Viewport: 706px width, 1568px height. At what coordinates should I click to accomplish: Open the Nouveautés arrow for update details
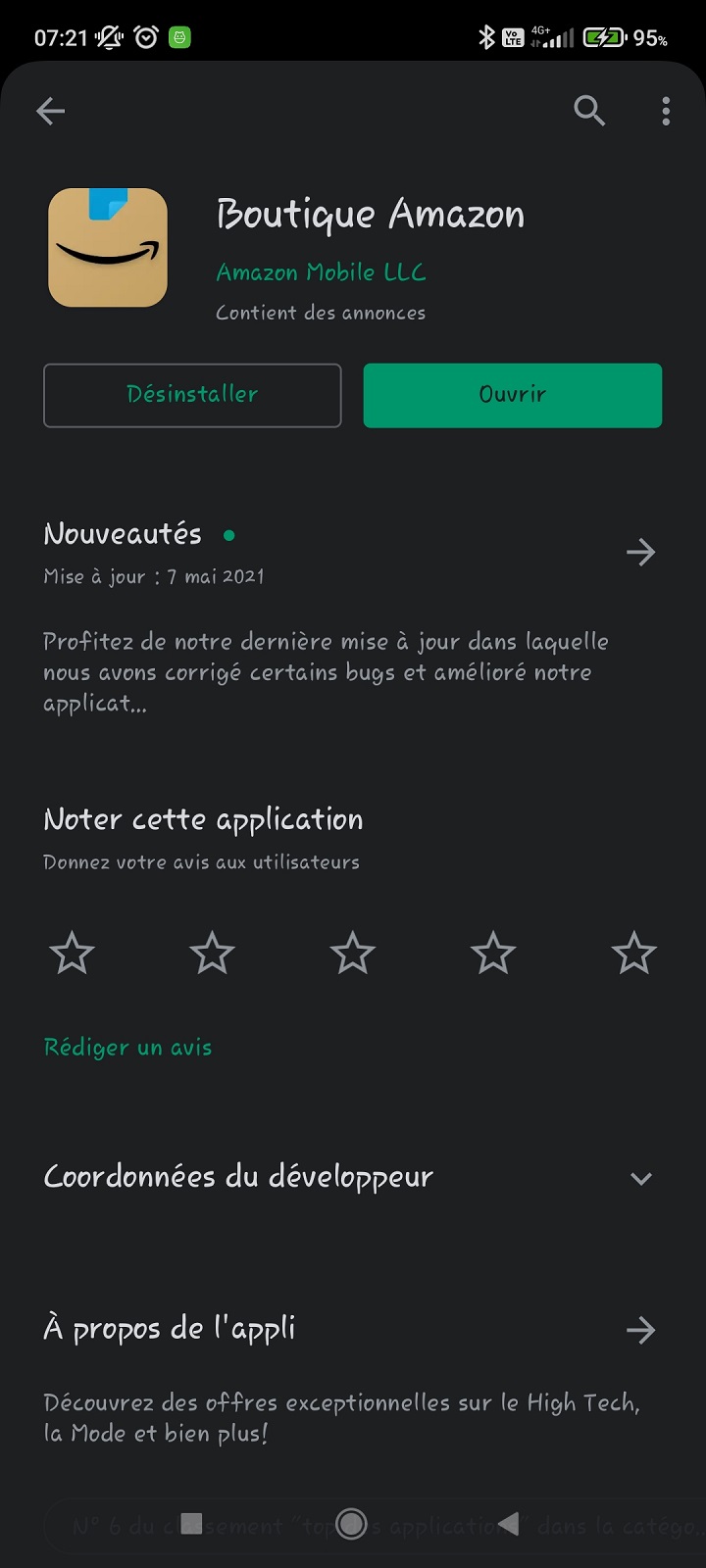pyautogui.click(x=640, y=552)
